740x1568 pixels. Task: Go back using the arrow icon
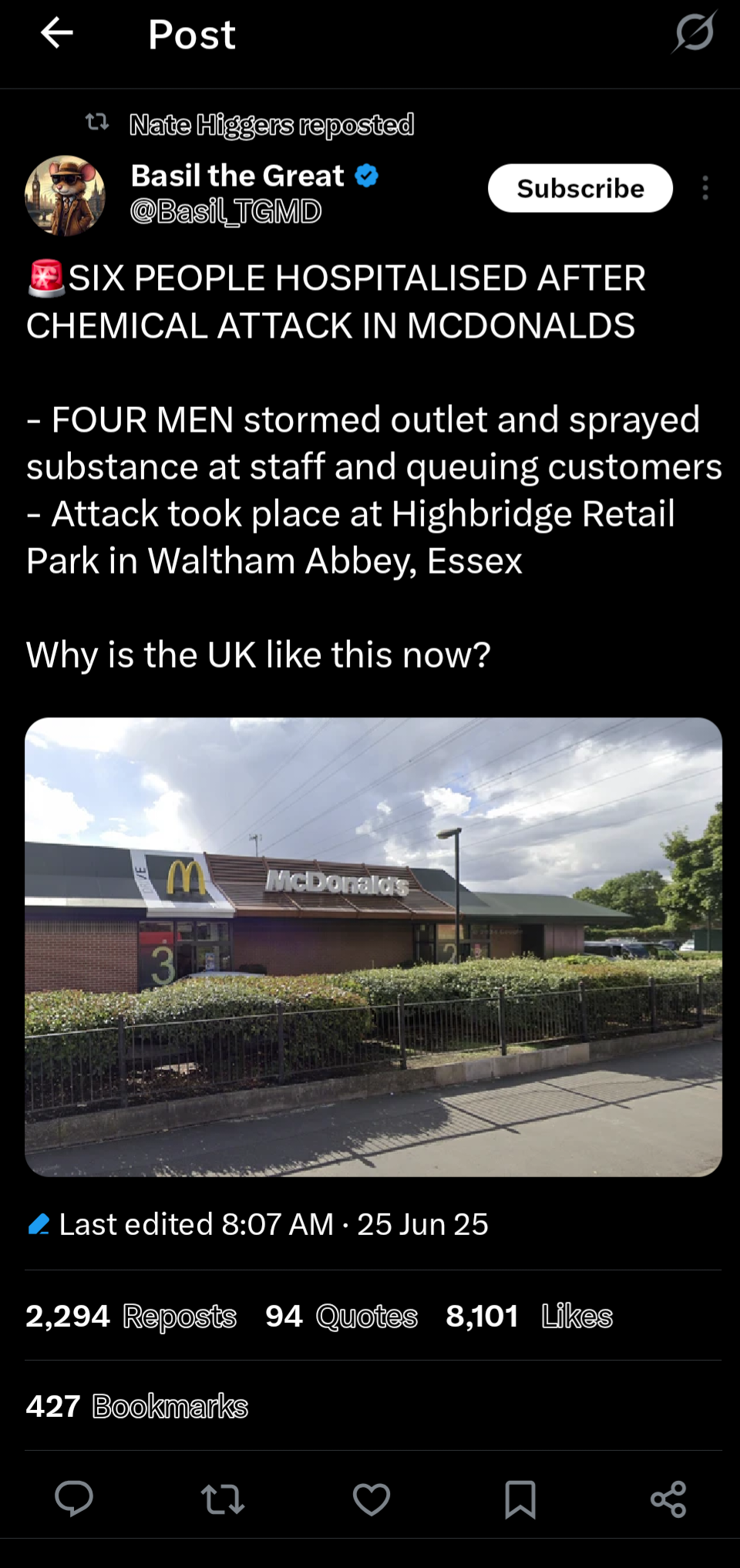tap(56, 33)
